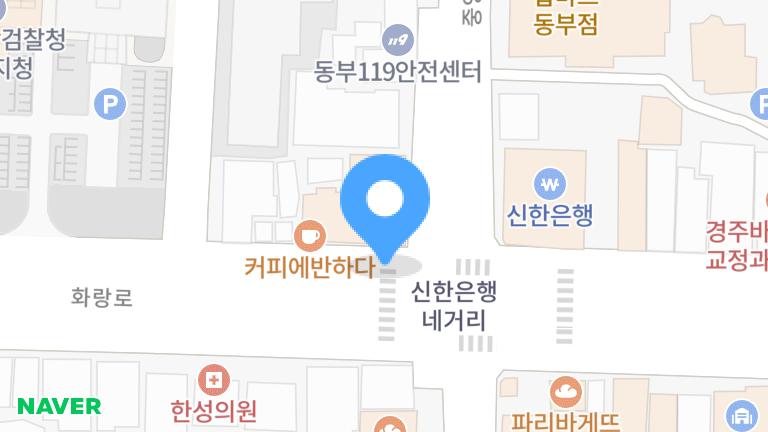Open the 파리바게뜨 bakery marker
This screenshot has width=768, height=432.
[565, 391]
